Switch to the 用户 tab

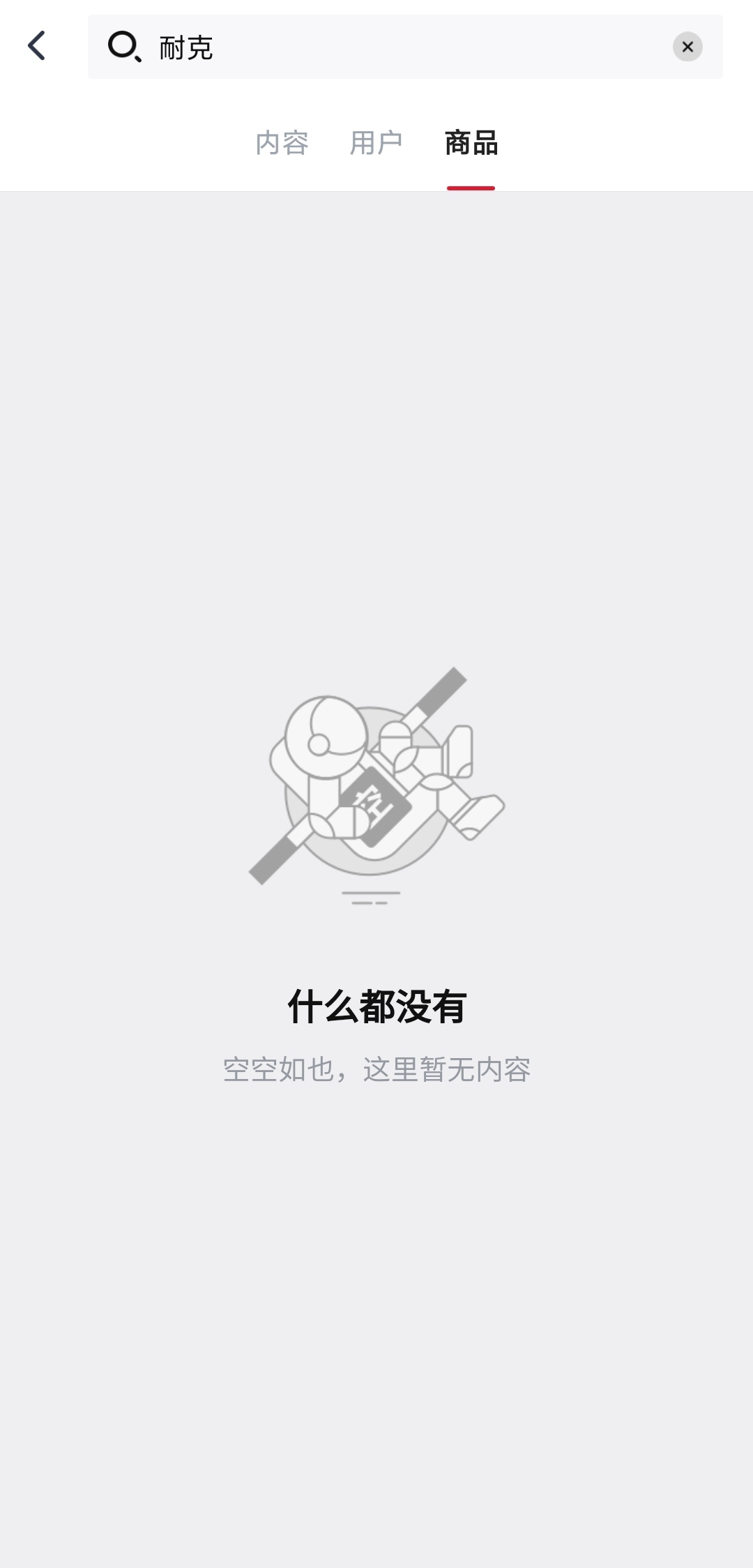pos(377,143)
